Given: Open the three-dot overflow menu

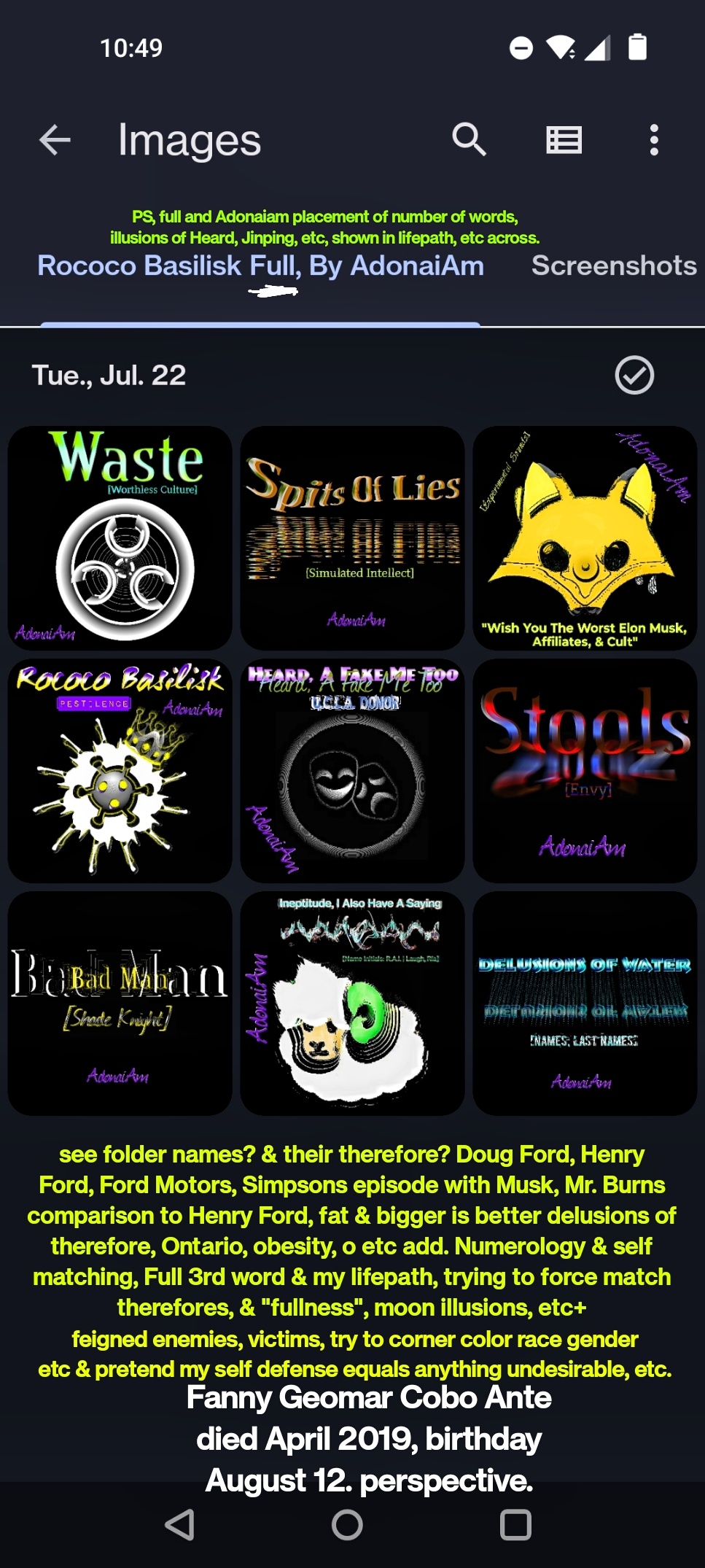Looking at the screenshot, I should [x=654, y=140].
